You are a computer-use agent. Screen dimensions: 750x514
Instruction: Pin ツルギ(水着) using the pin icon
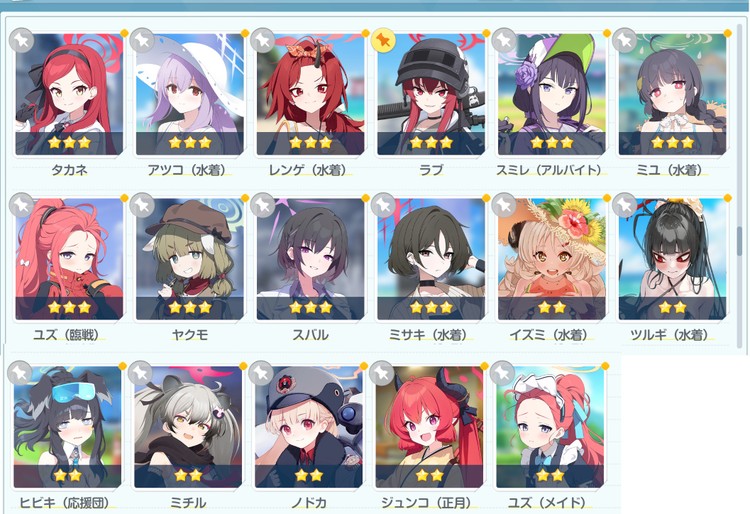click(x=624, y=205)
